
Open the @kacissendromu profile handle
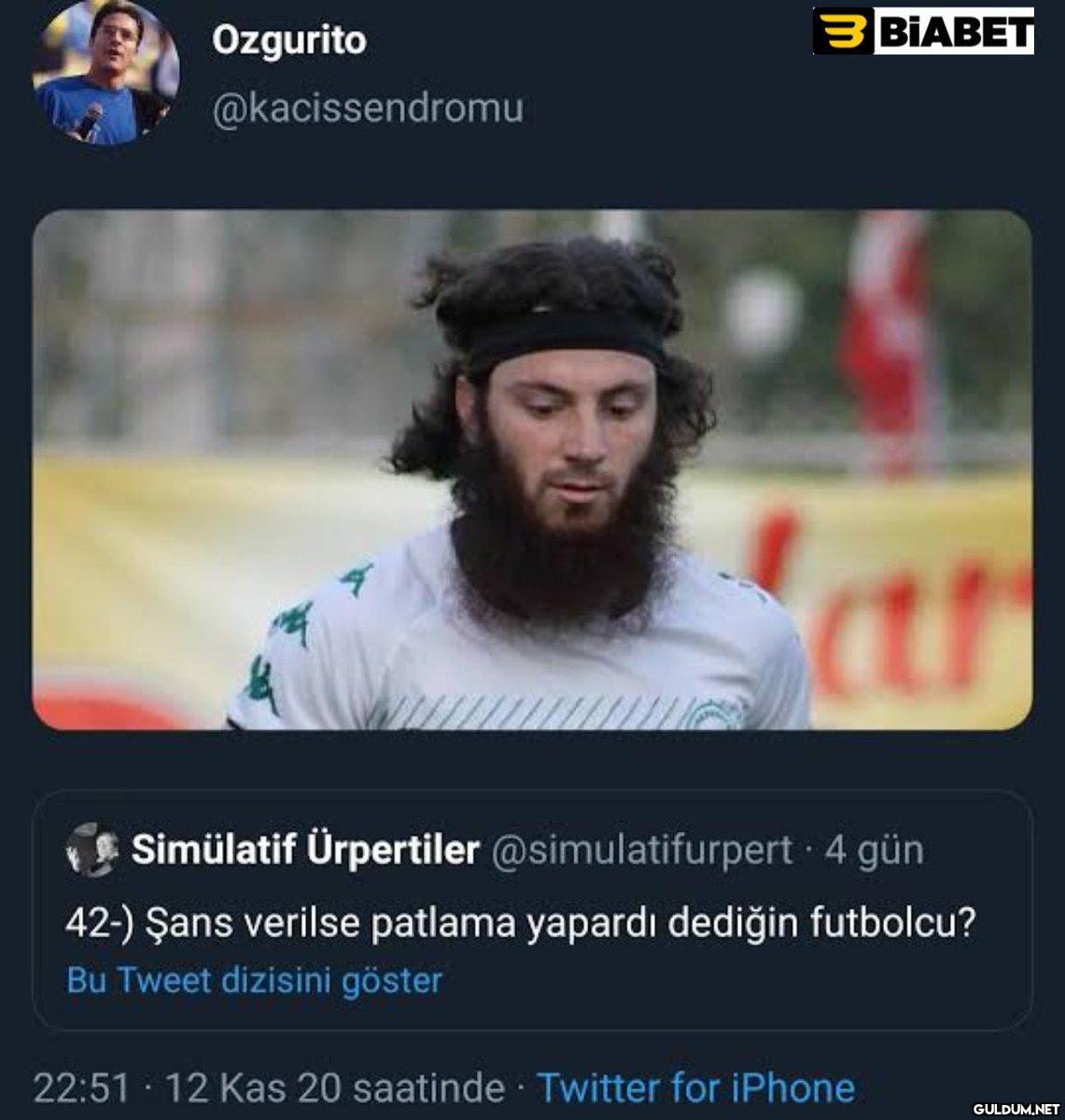pos(367,108)
